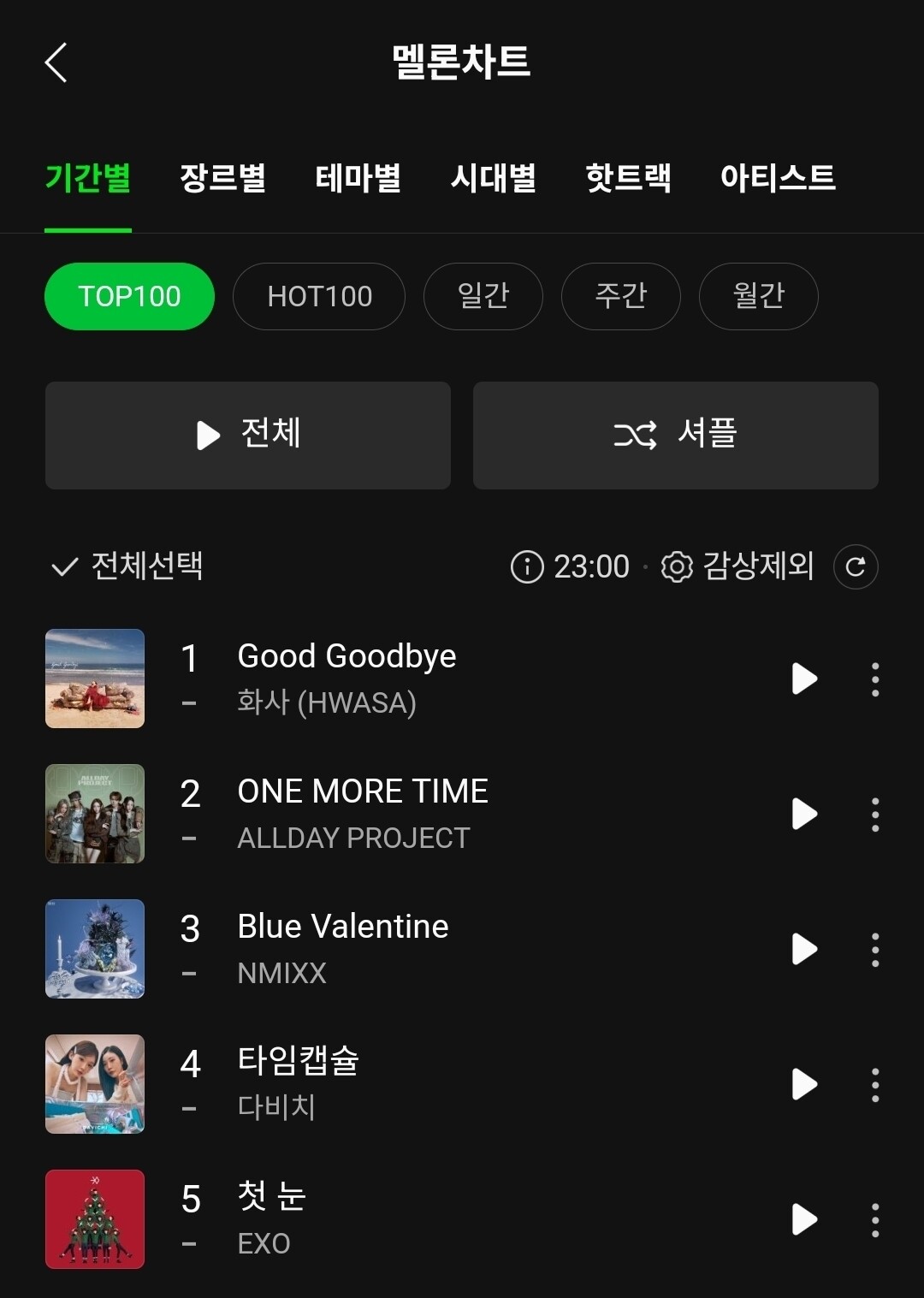Switch to the 장르별 tab
This screenshot has height=1298, width=924.
(222, 178)
